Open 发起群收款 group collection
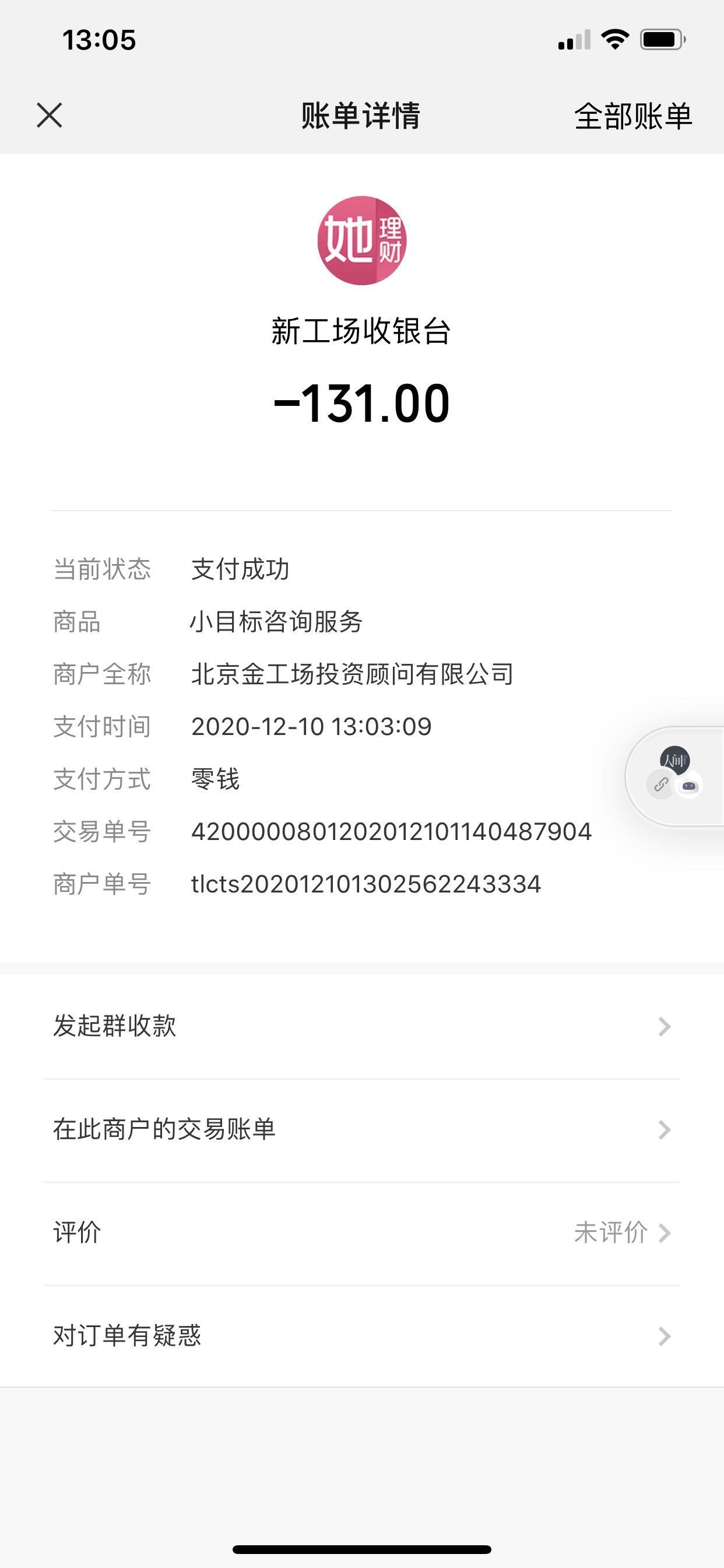 point(362,1026)
